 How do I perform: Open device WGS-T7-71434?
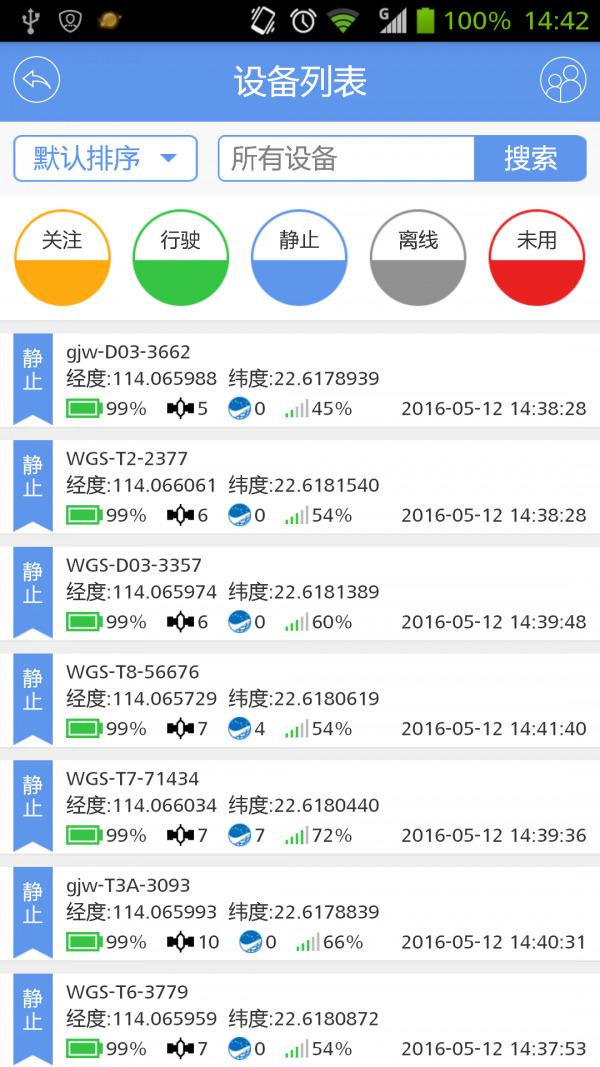click(x=300, y=806)
